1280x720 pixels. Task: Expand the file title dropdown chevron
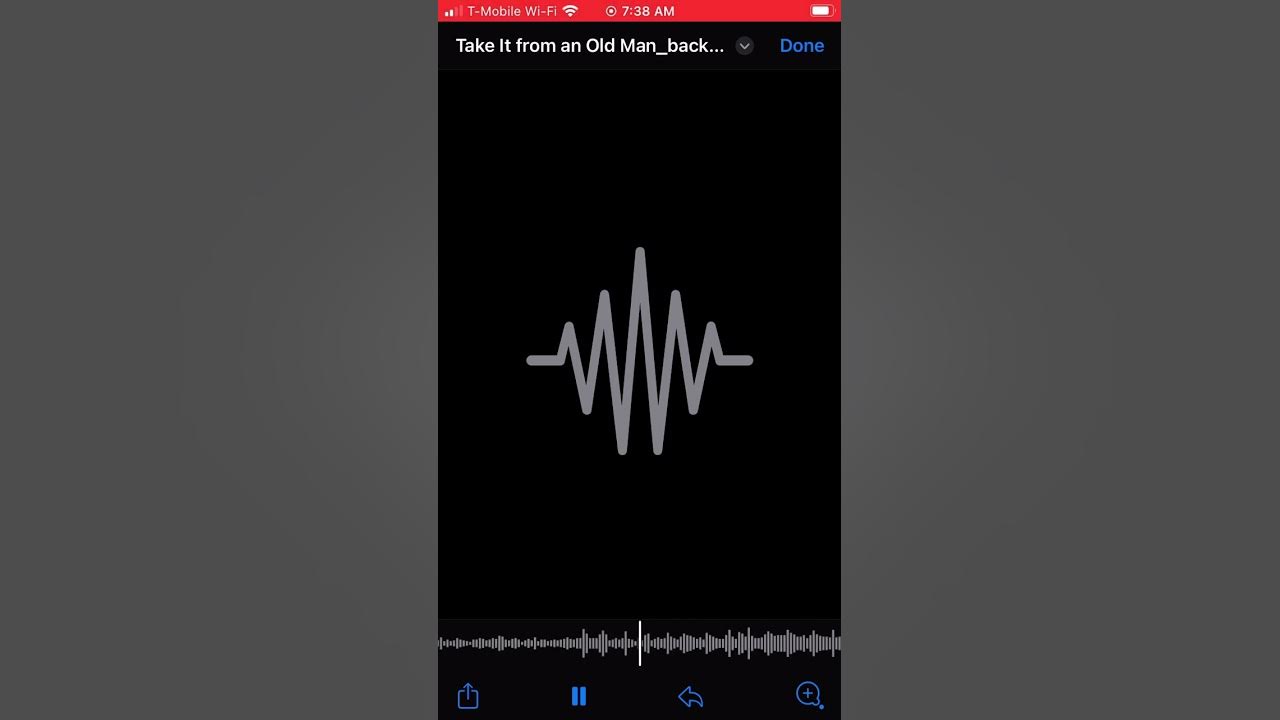pos(744,46)
